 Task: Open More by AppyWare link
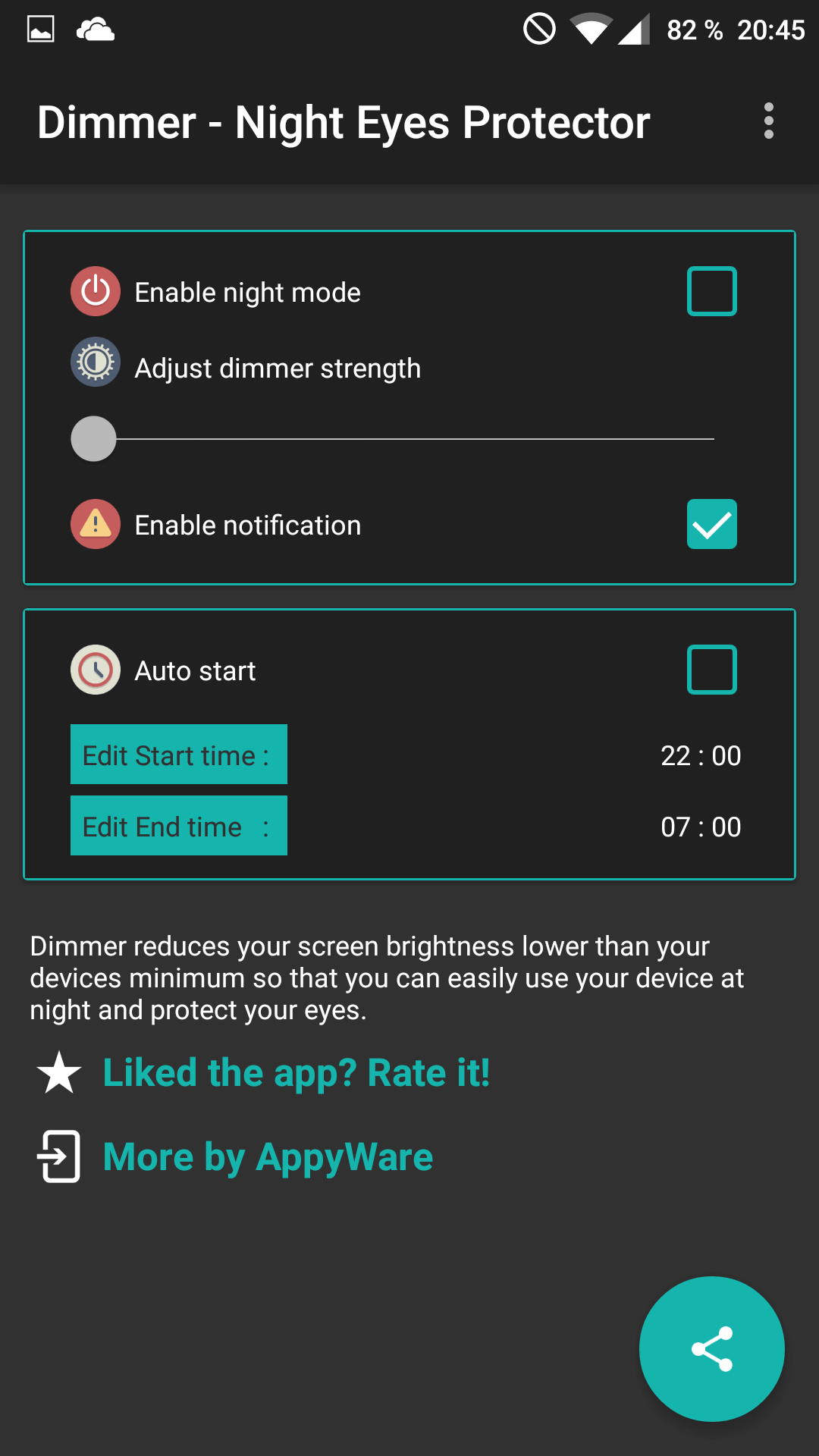pos(268,1157)
